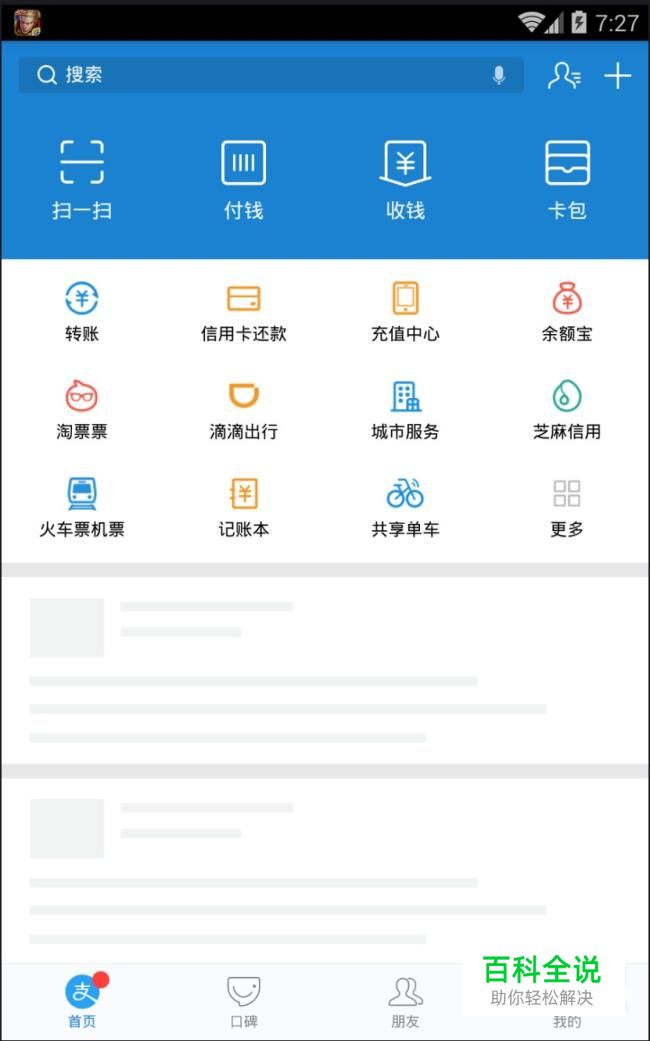Switch to the 朋友 tab
Image resolution: width=650 pixels, height=1041 pixels.
tap(405, 1001)
